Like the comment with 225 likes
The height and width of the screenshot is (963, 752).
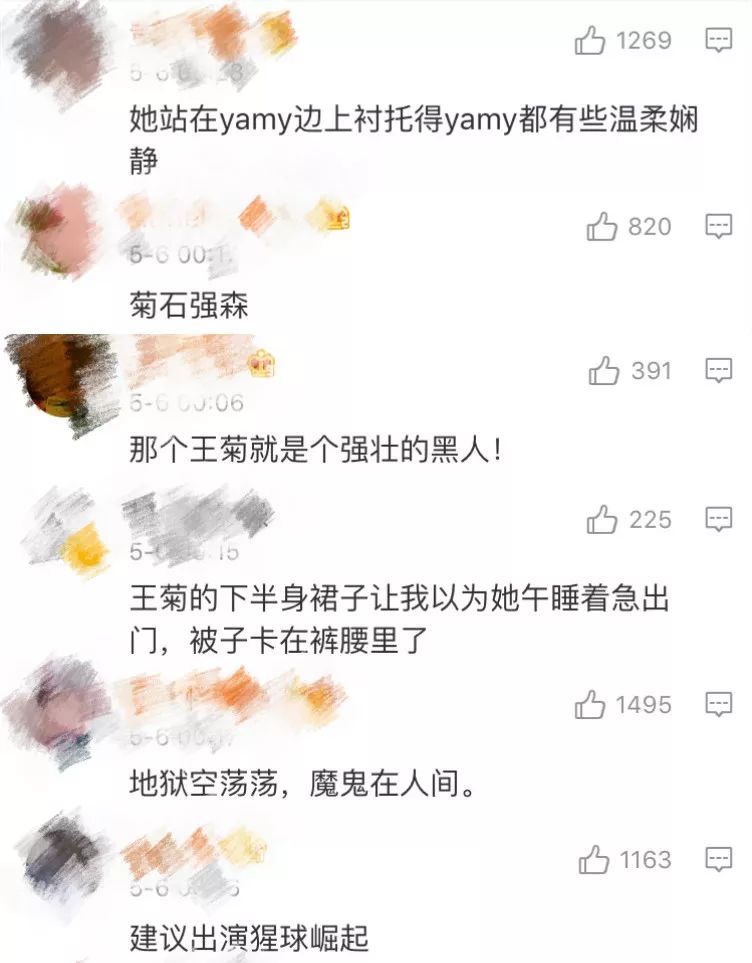(x=603, y=519)
